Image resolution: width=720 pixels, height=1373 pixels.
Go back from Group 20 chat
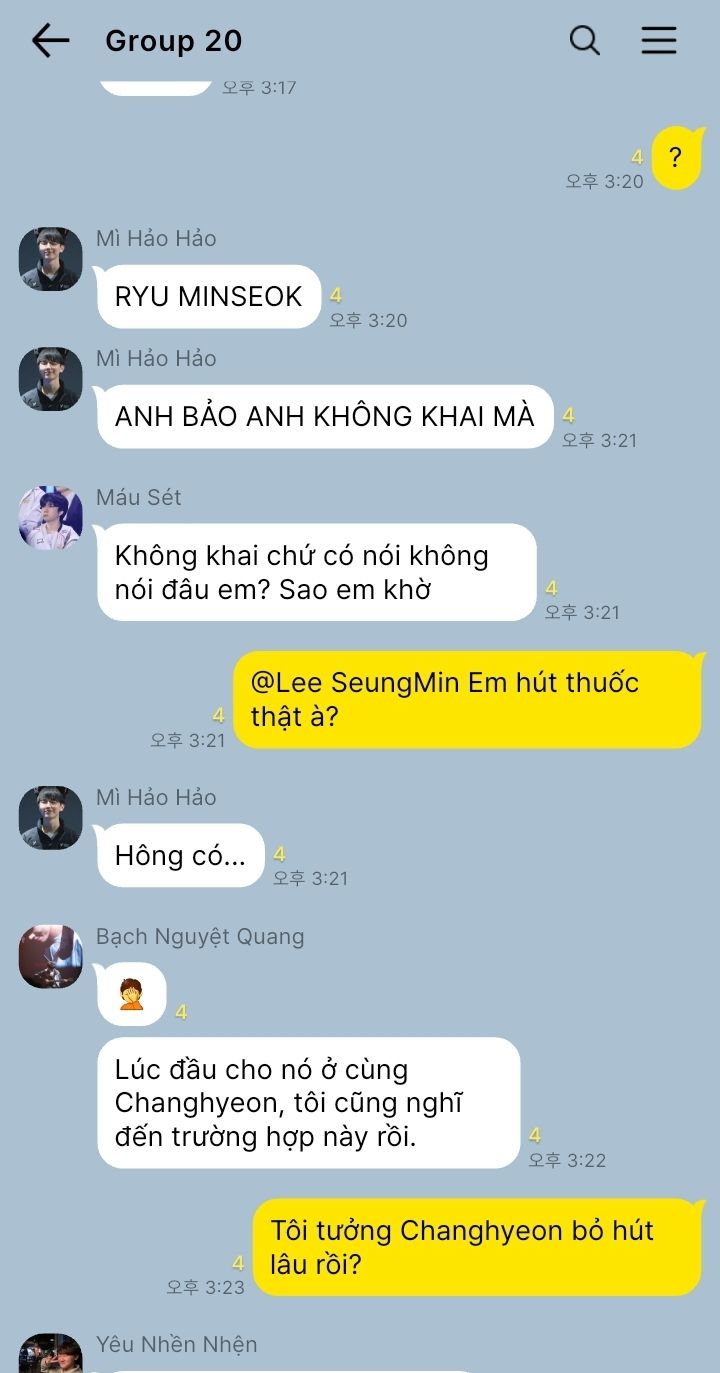50,41
